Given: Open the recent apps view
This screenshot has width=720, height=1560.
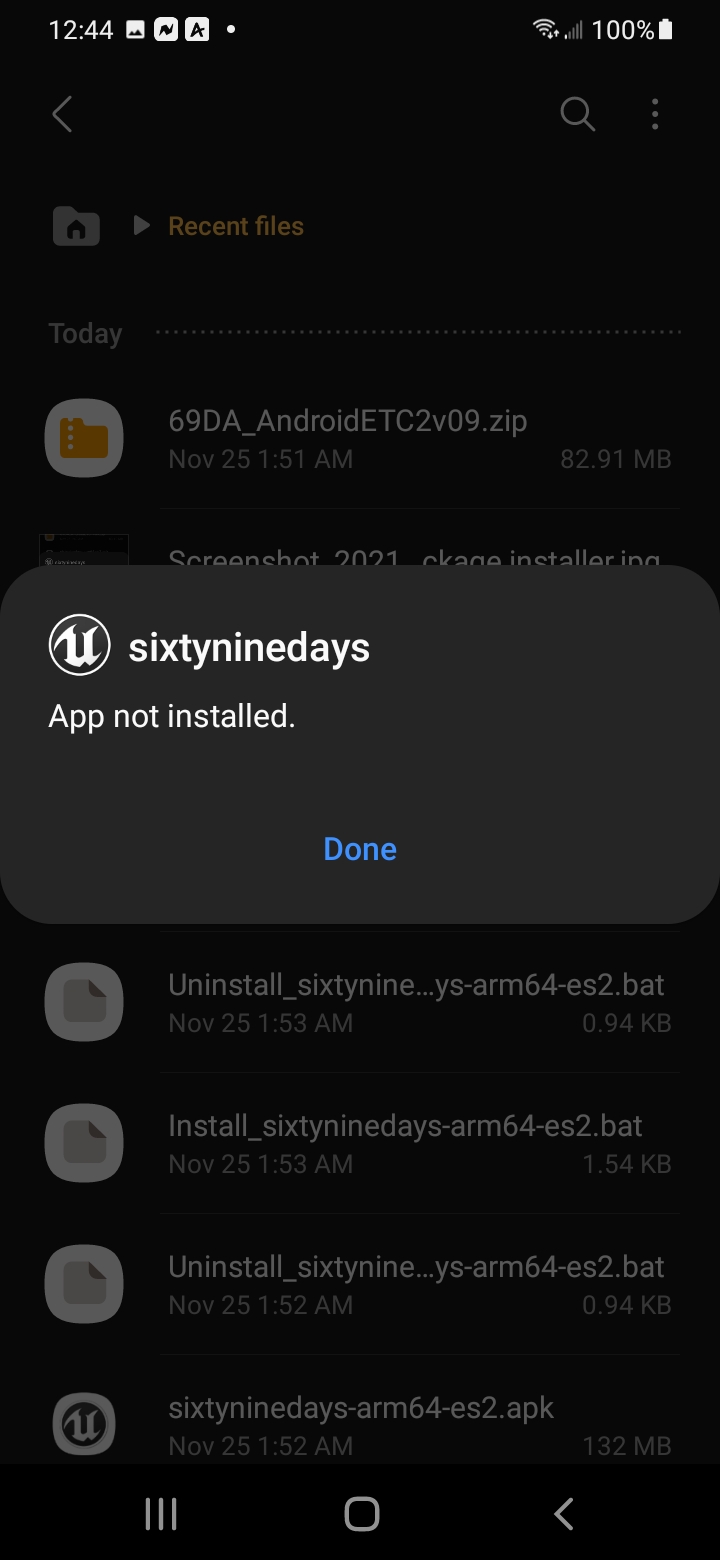Looking at the screenshot, I should point(161,1514).
